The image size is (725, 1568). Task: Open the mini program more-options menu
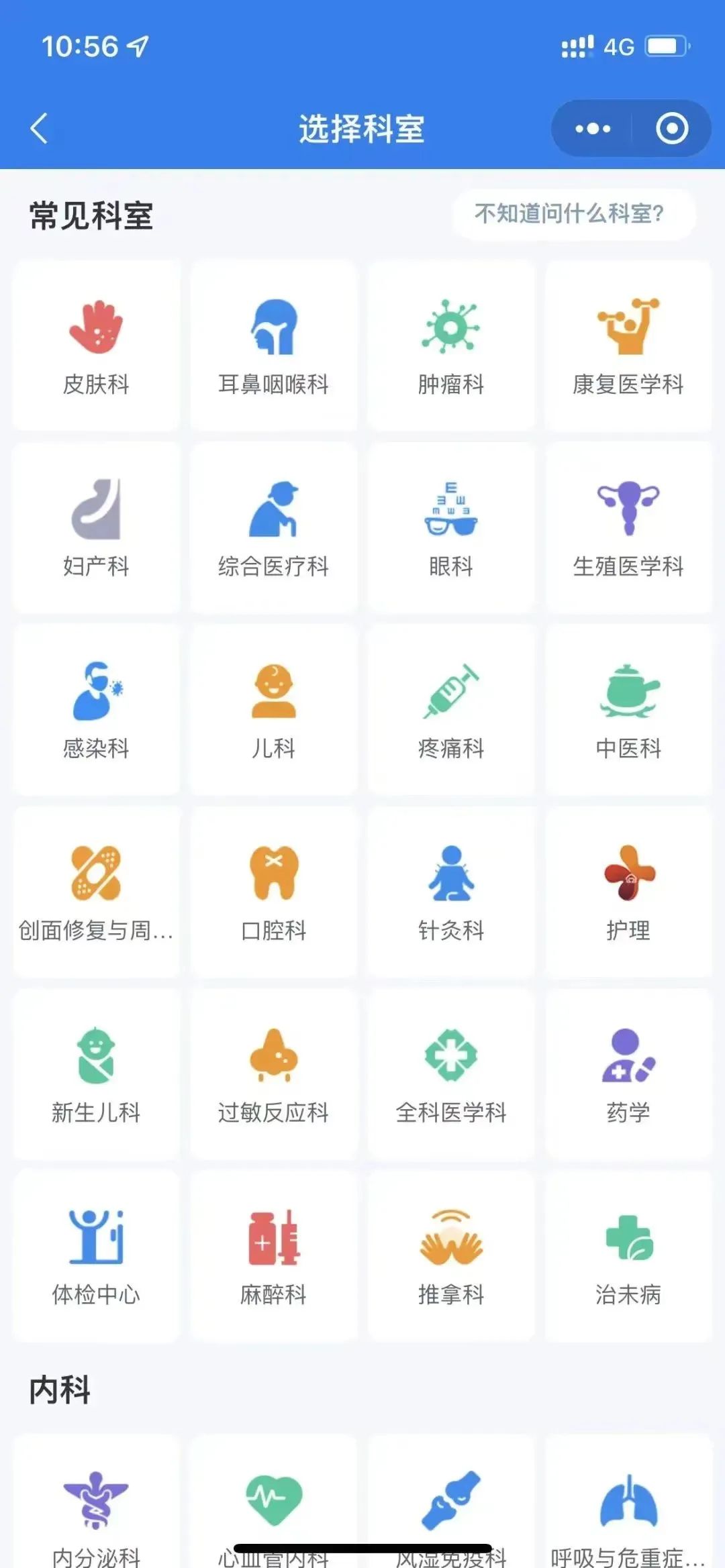[592, 128]
